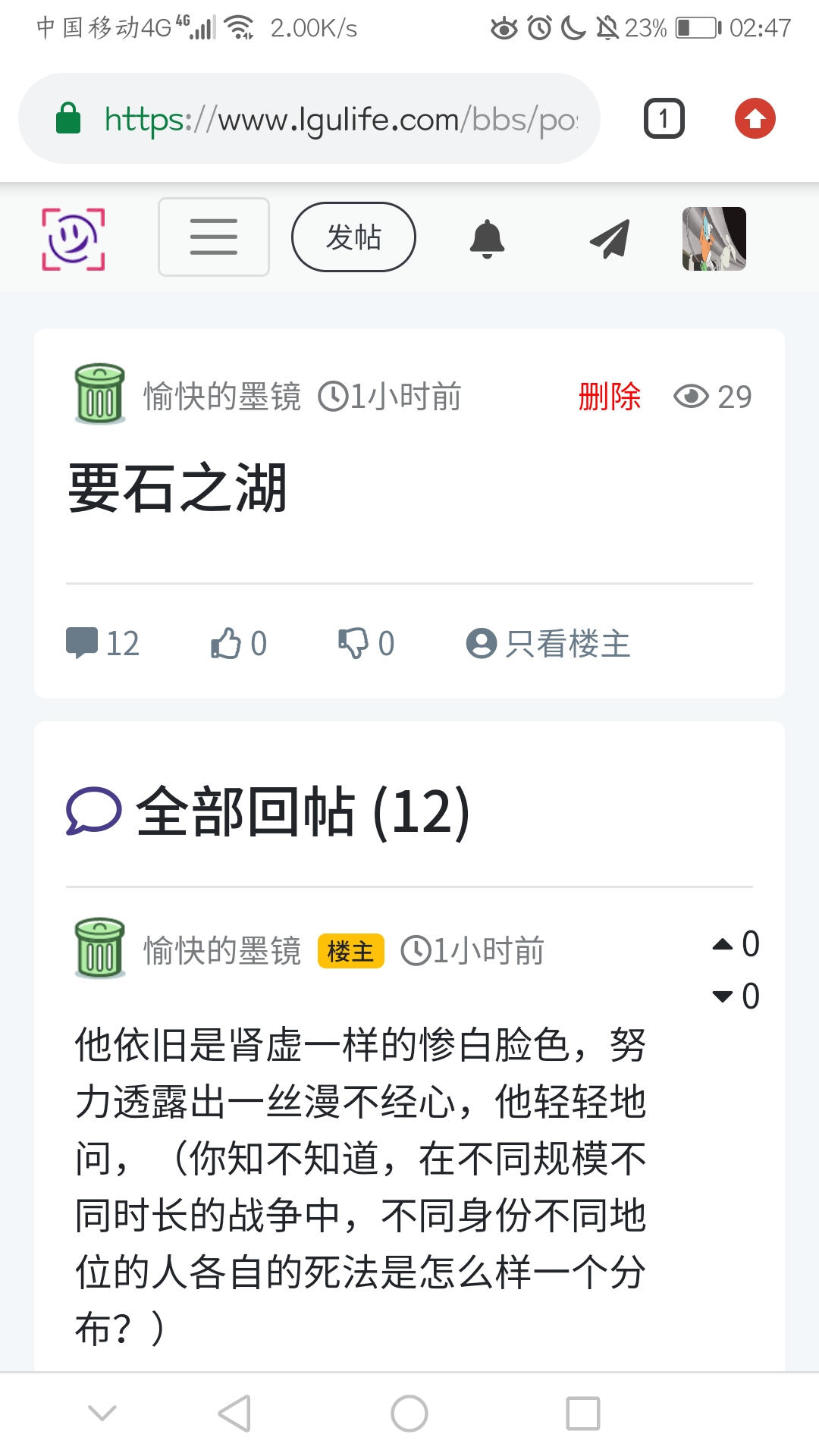Open the browser tab switcher
This screenshot has height=1456, width=819.
(x=664, y=119)
